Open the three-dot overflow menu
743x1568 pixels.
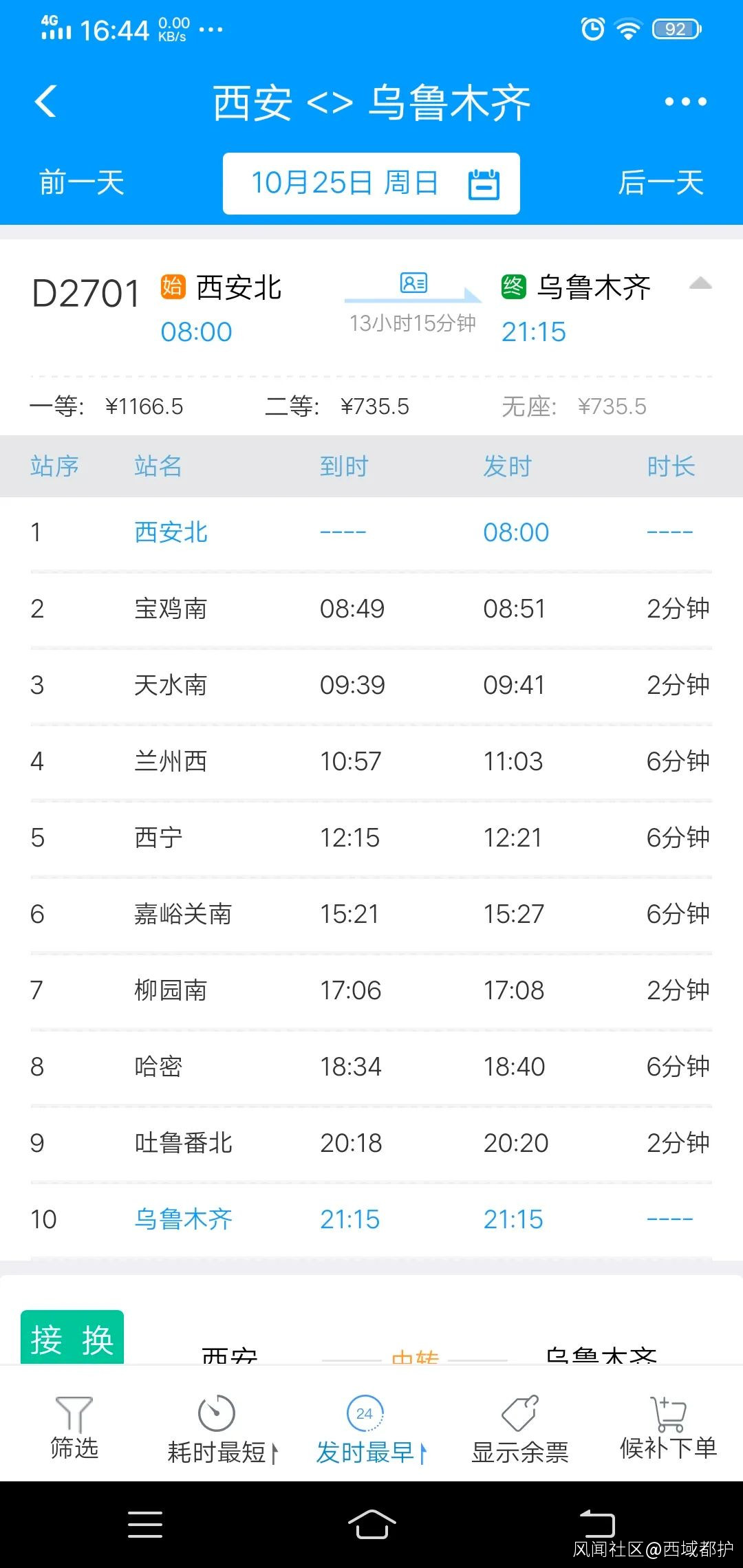tap(685, 102)
